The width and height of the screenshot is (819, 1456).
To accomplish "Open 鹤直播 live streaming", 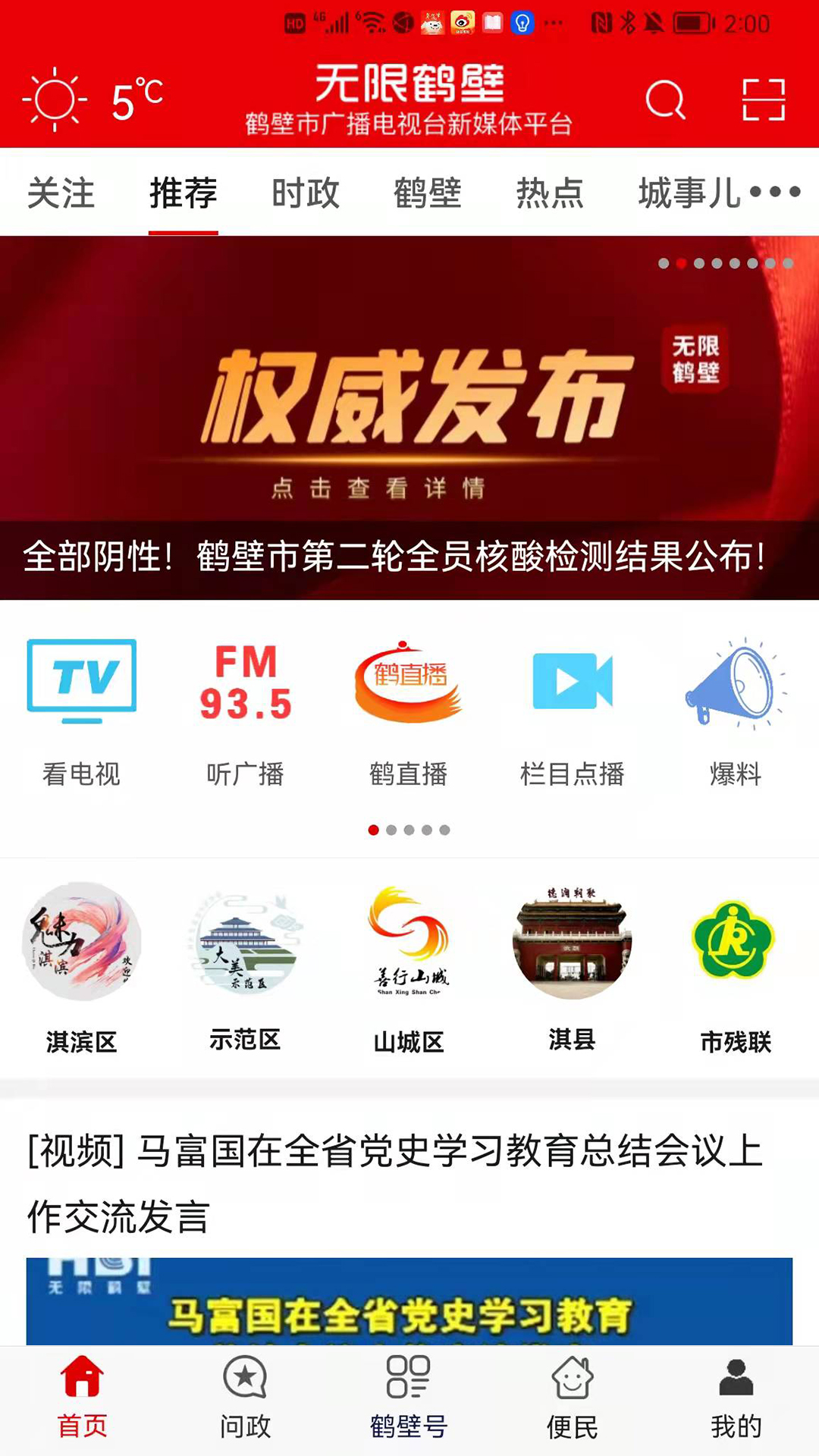I will pos(409,713).
